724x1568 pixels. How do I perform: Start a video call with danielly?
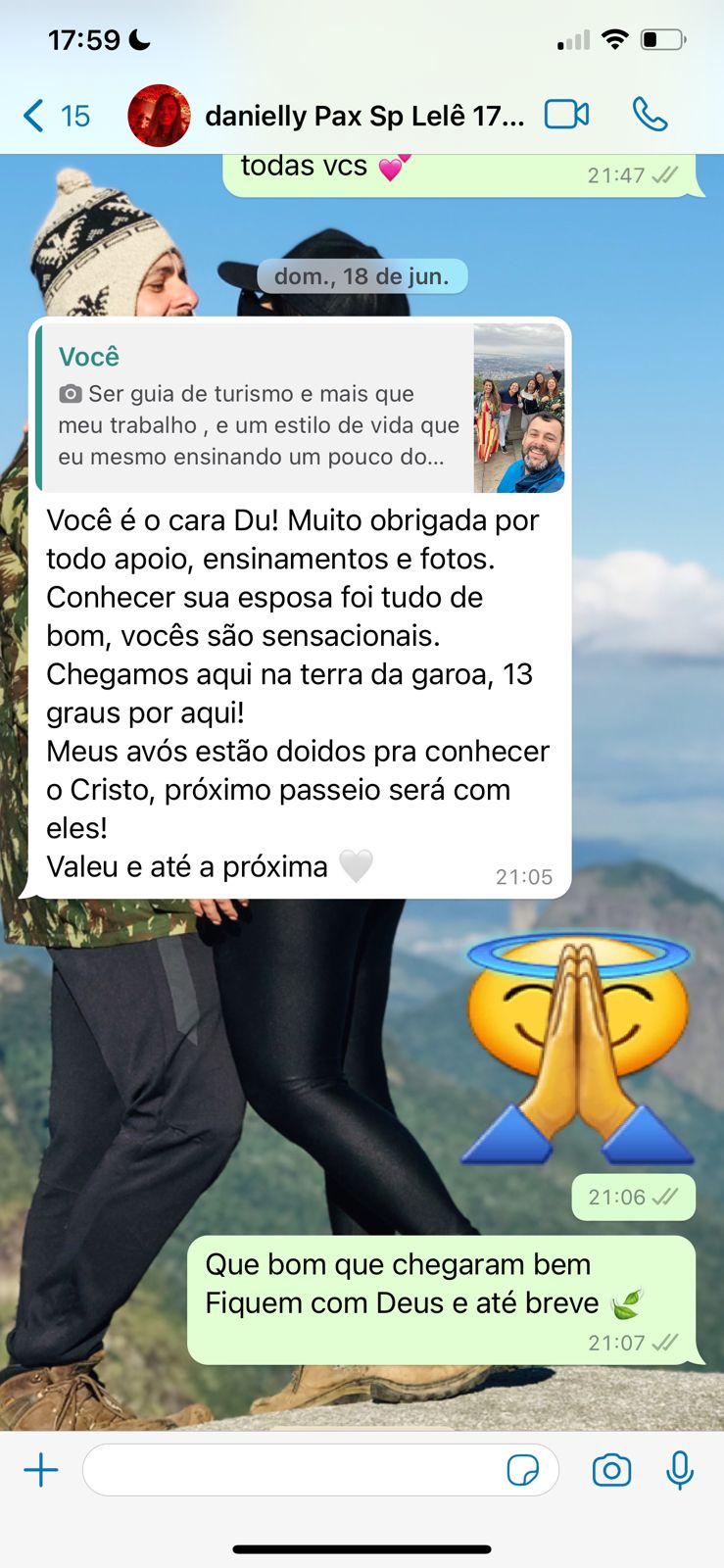tap(566, 115)
